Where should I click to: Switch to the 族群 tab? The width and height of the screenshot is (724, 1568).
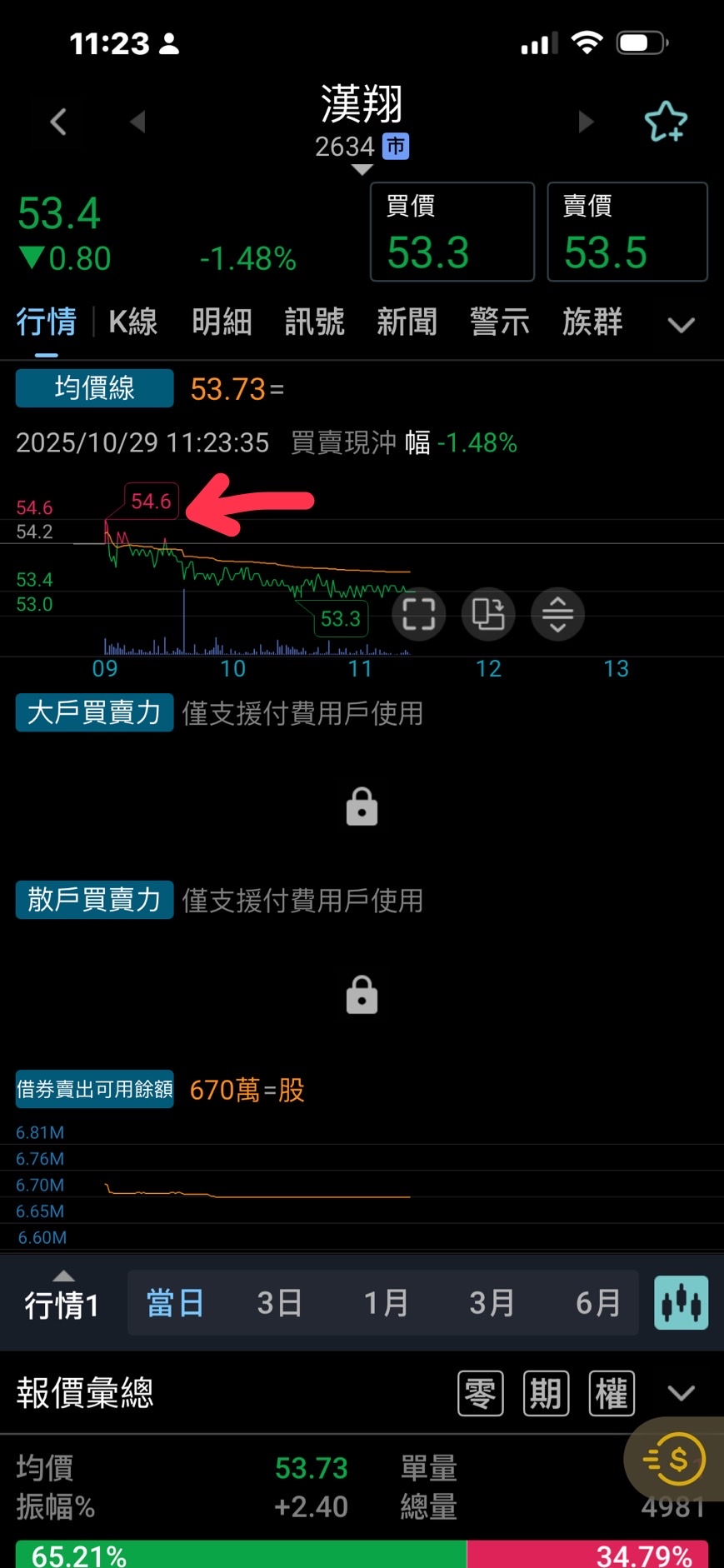[592, 322]
